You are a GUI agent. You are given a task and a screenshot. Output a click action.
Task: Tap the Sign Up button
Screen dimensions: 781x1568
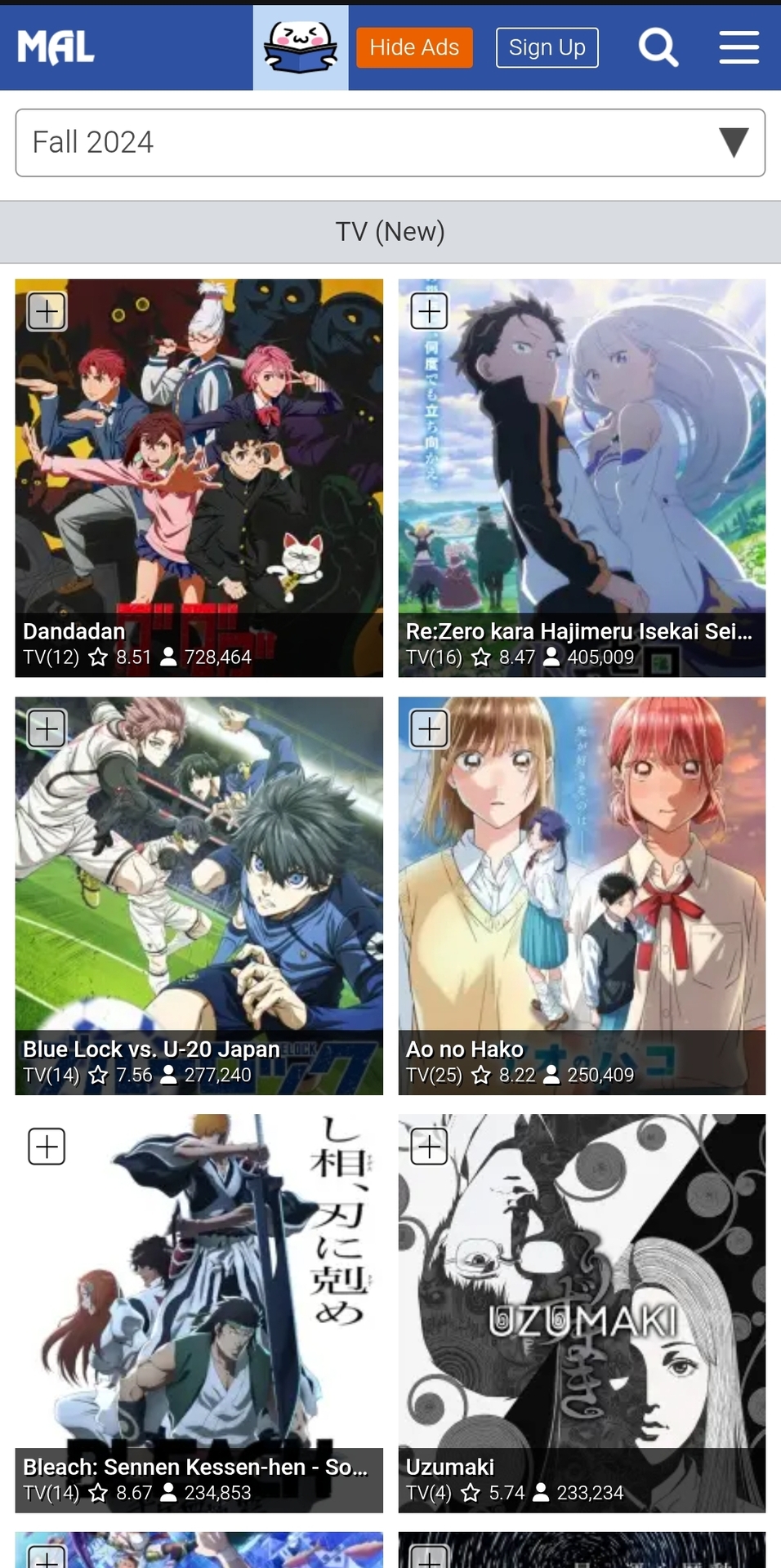(x=547, y=47)
